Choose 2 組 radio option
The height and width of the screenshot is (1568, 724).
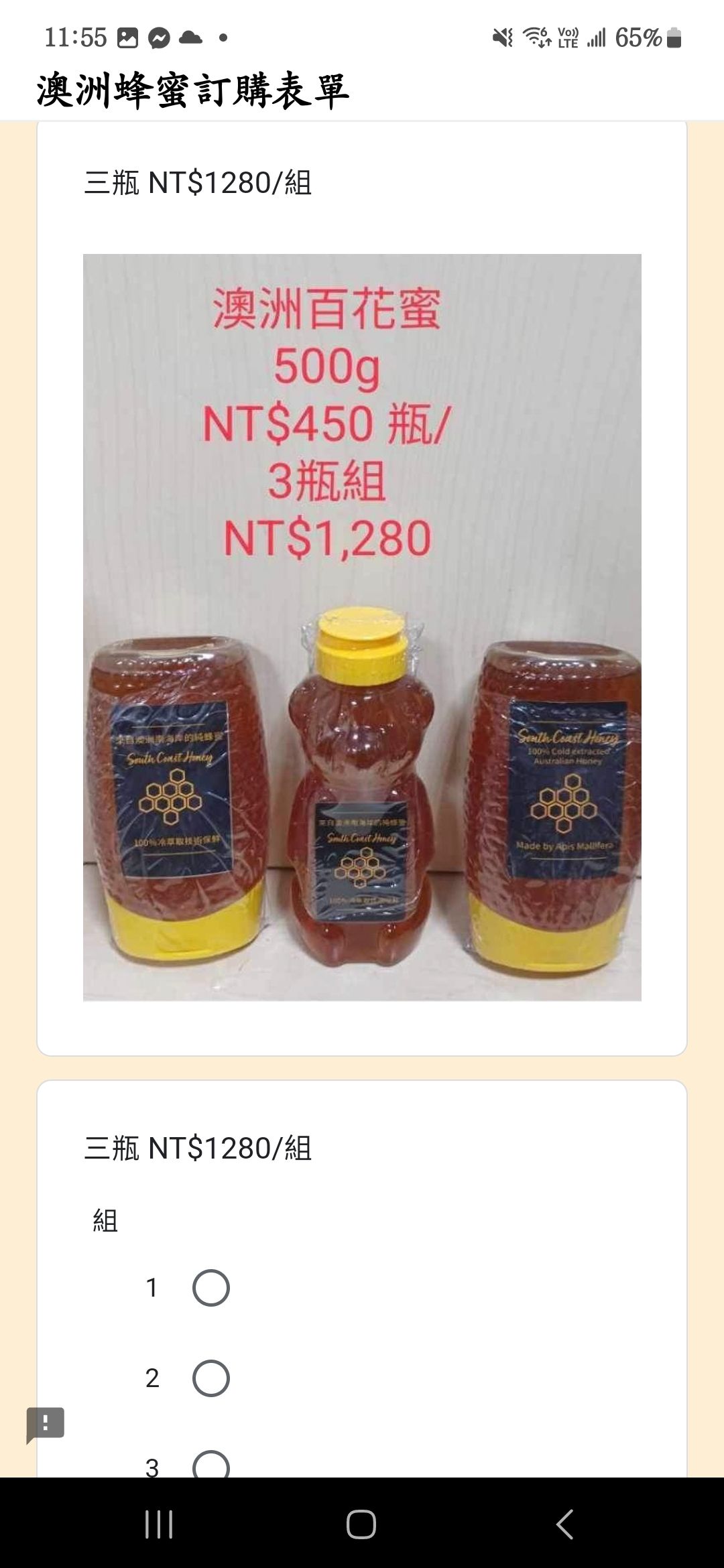pyautogui.click(x=210, y=1378)
